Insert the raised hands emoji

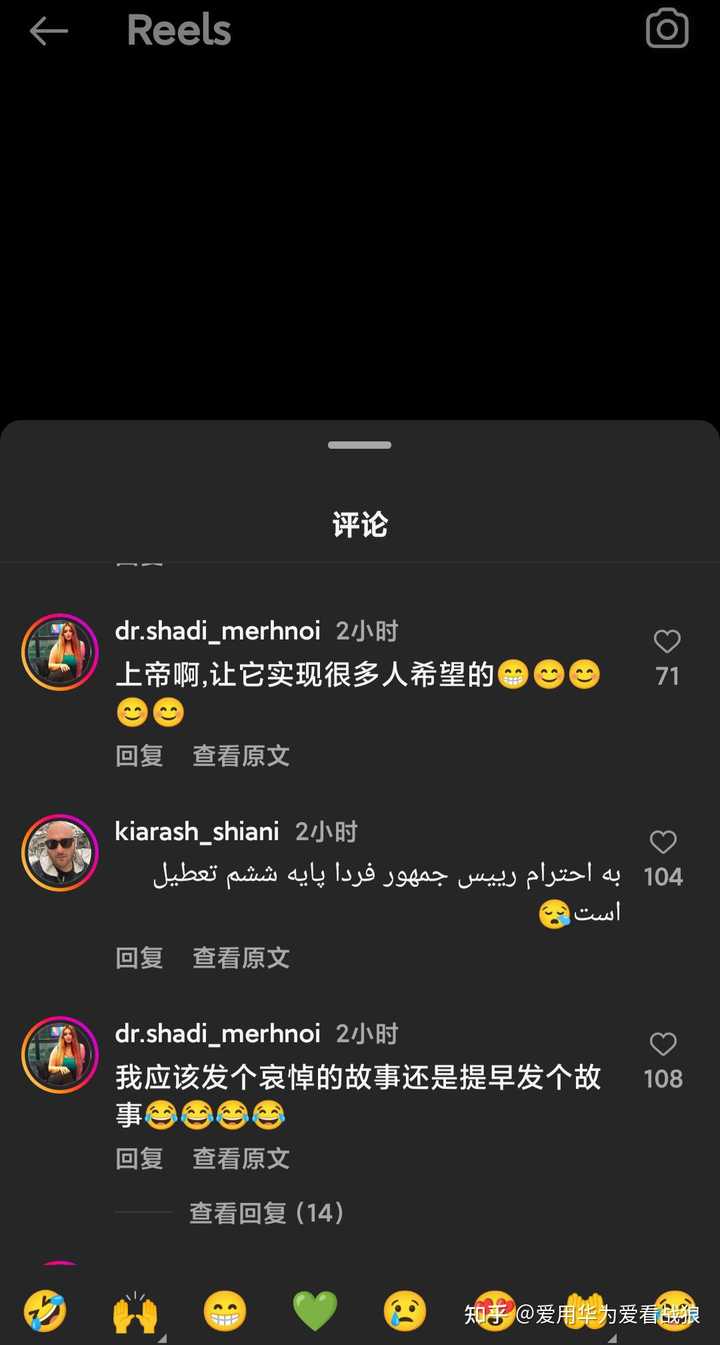pyautogui.click(x=135, y=1311)
